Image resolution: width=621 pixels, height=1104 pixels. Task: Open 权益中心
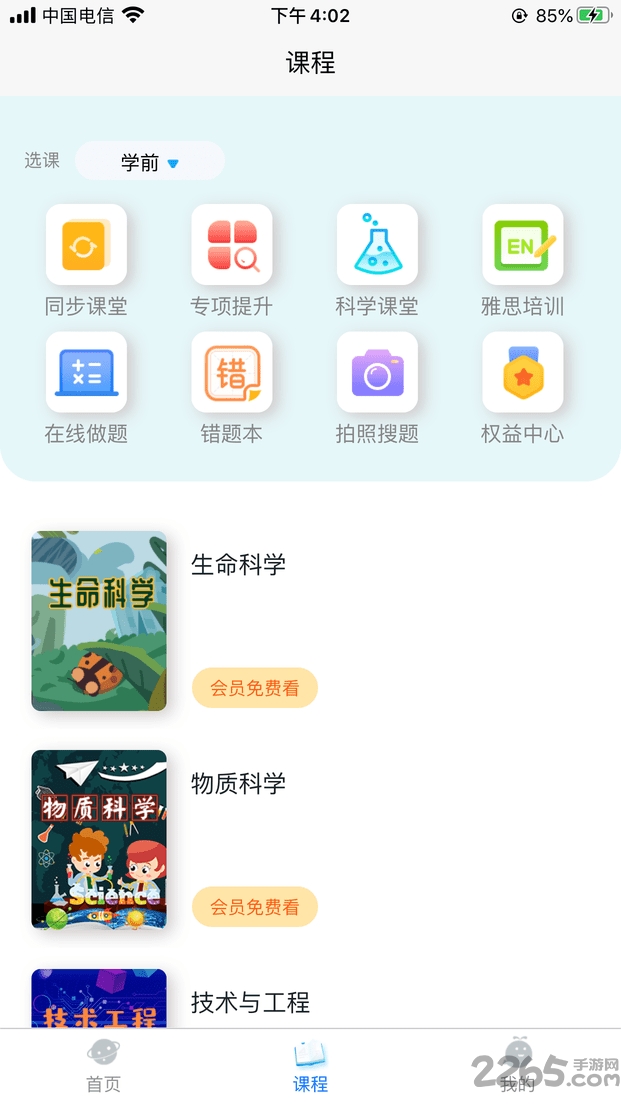coord(522,373)
